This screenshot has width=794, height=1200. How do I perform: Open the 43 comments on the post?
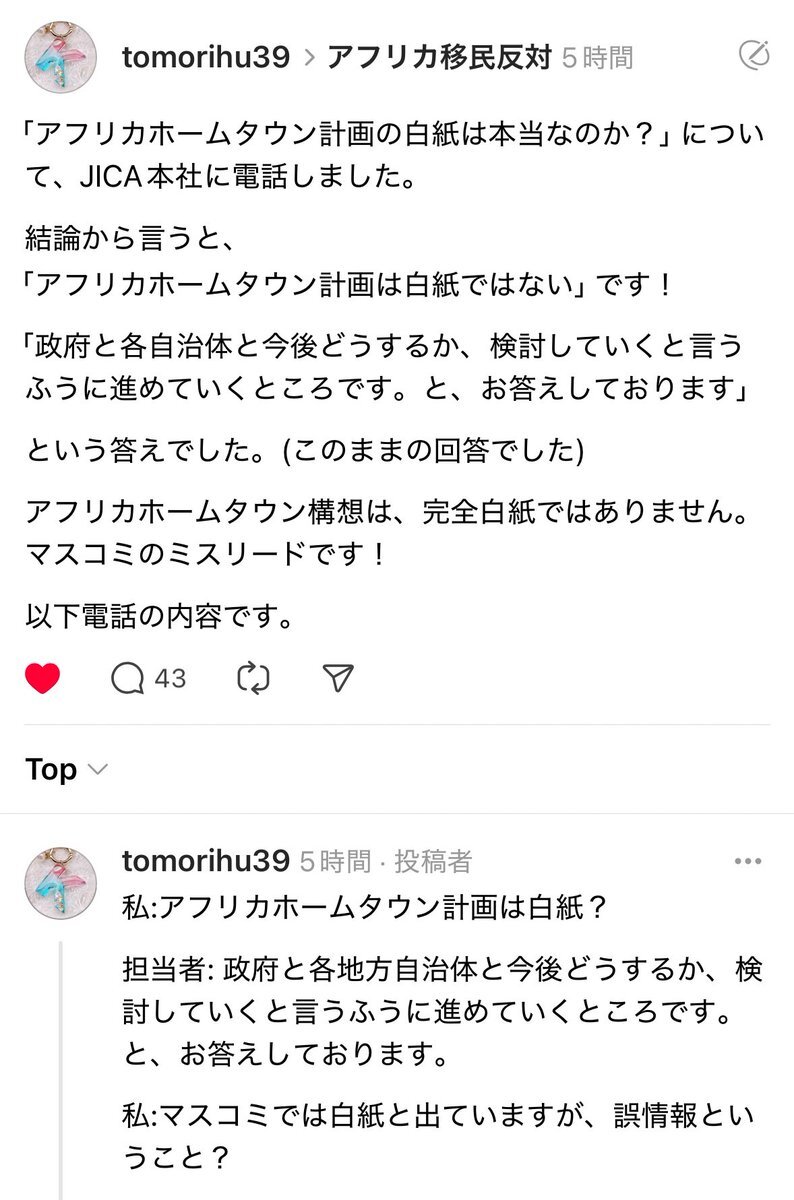tap(148, 679)
